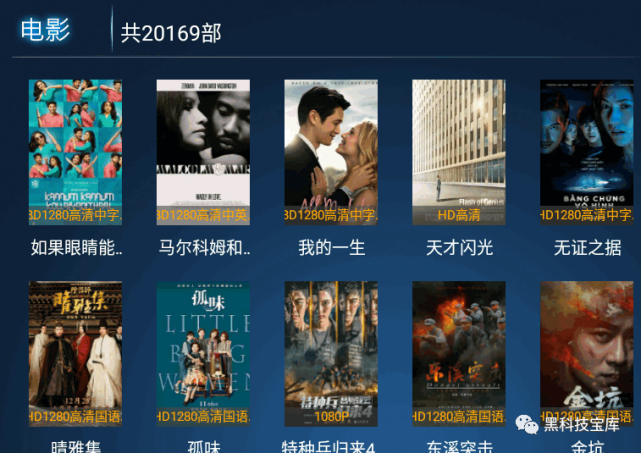Open the movie 马尔科姆和..
Viewport: 641px width, 453px height.
point(203,152)
